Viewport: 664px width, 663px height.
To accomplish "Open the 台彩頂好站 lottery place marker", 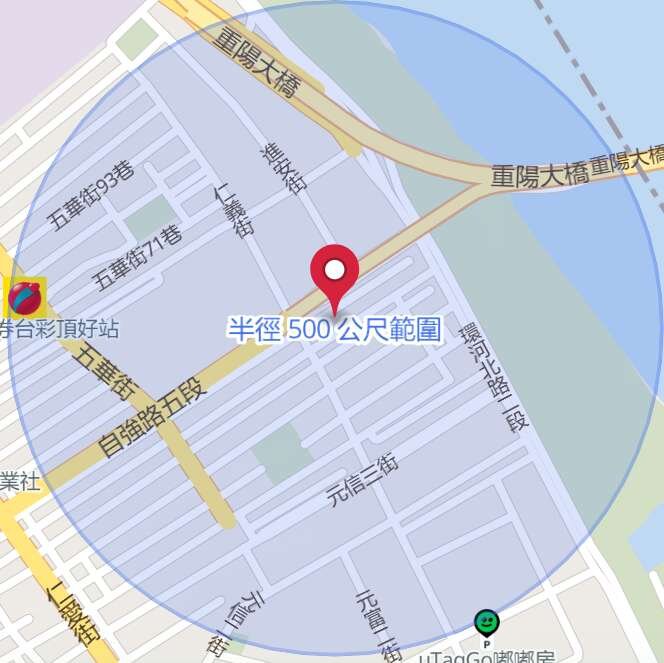I will (24, 297).
